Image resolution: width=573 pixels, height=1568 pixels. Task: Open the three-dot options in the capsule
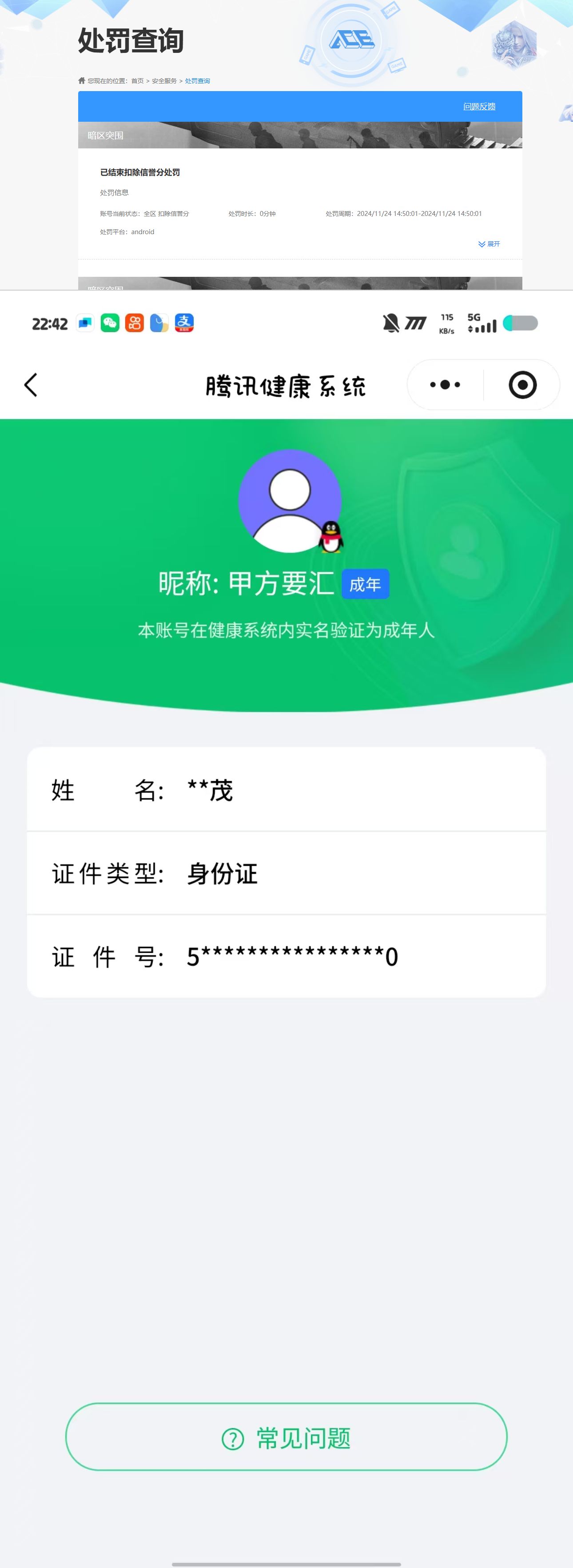[x=443, y=384]
